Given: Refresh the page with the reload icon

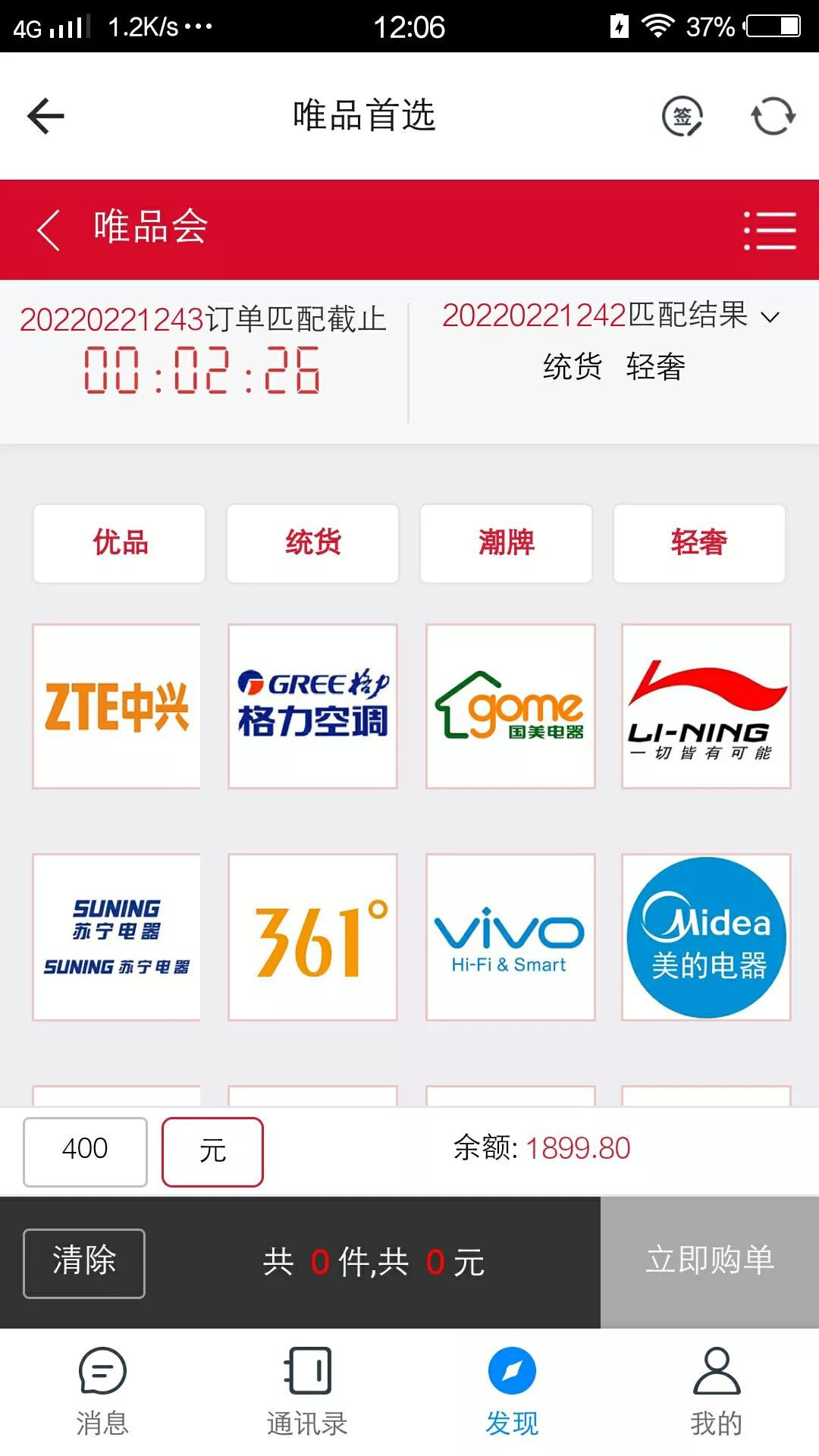Looking at the screenshot, I should (x=773, y=117).
